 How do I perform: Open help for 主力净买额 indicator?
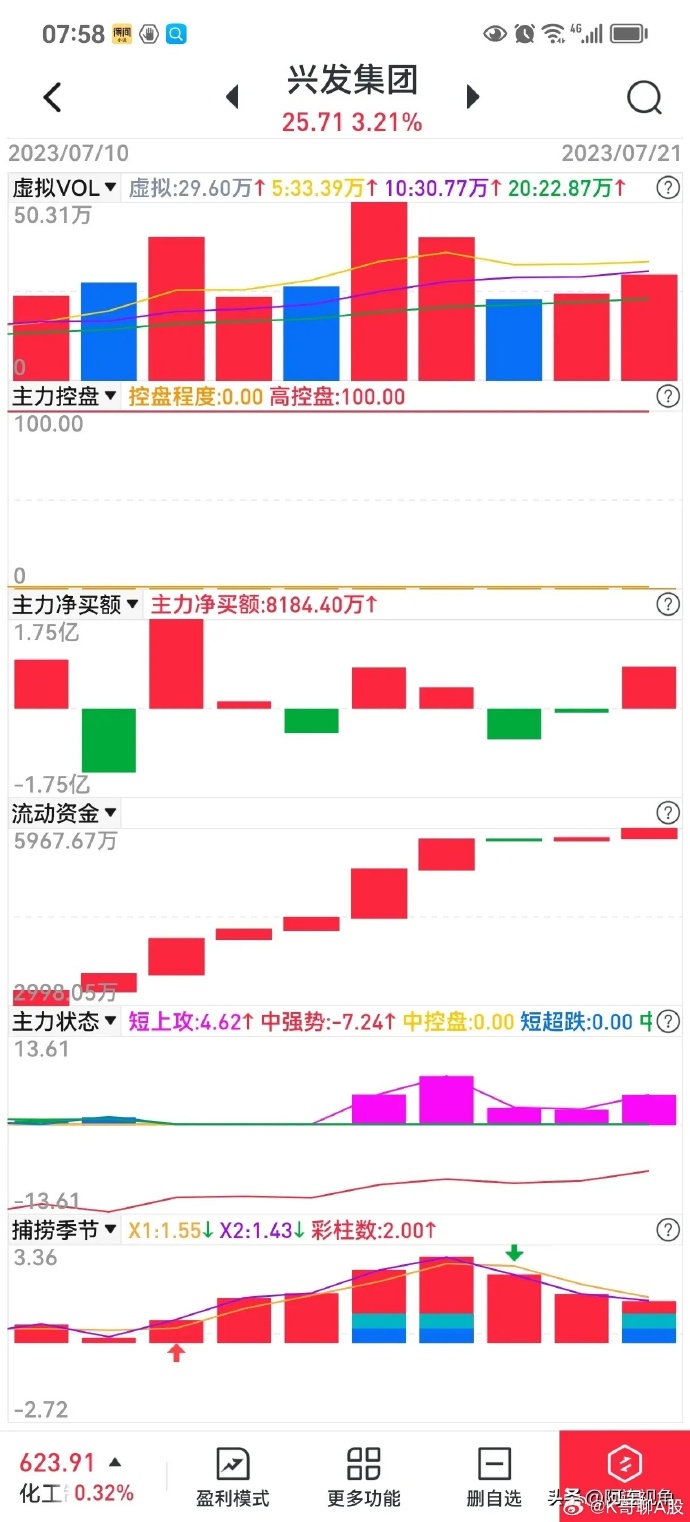667,604
